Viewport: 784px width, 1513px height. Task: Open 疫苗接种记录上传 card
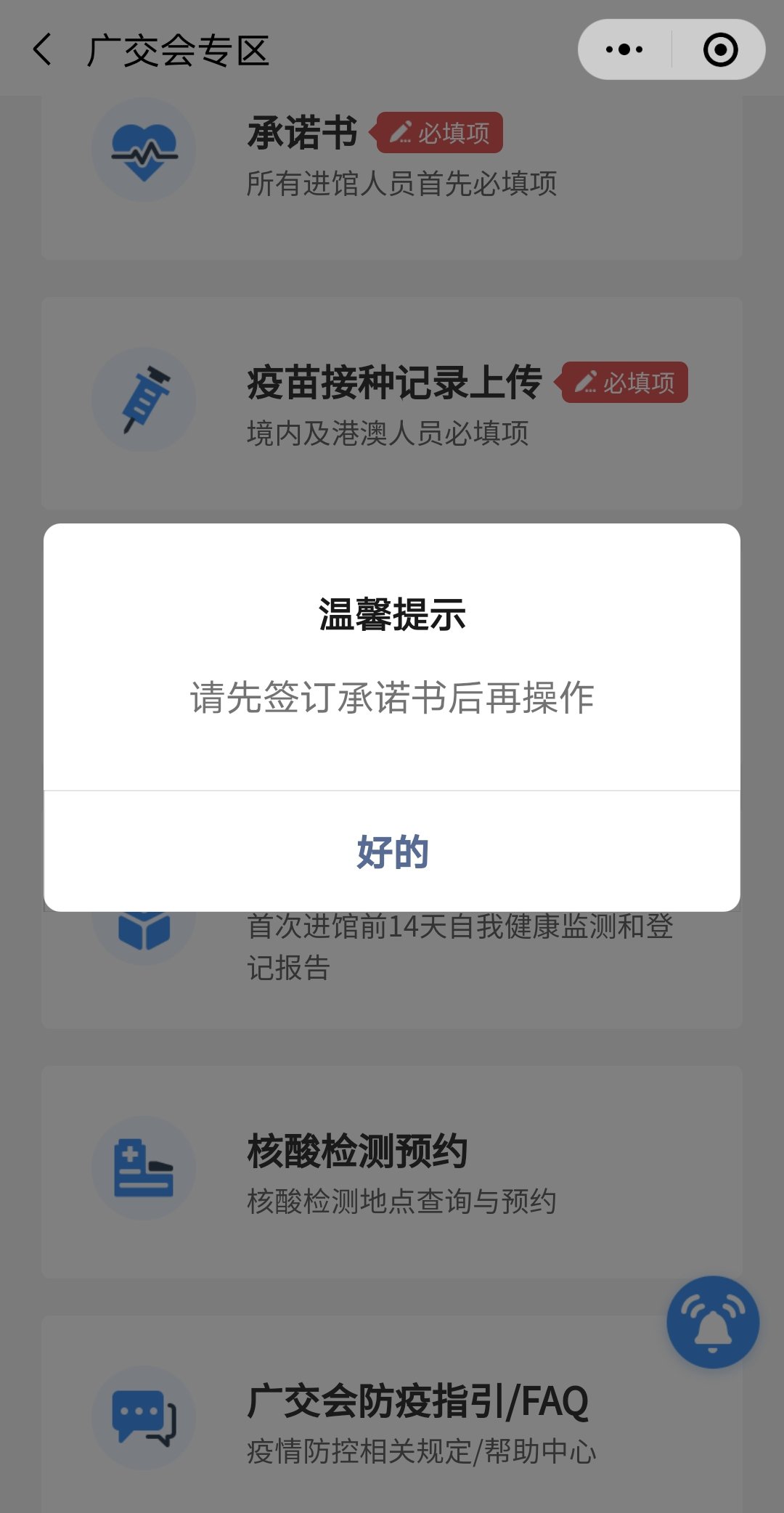pos(392,403)
